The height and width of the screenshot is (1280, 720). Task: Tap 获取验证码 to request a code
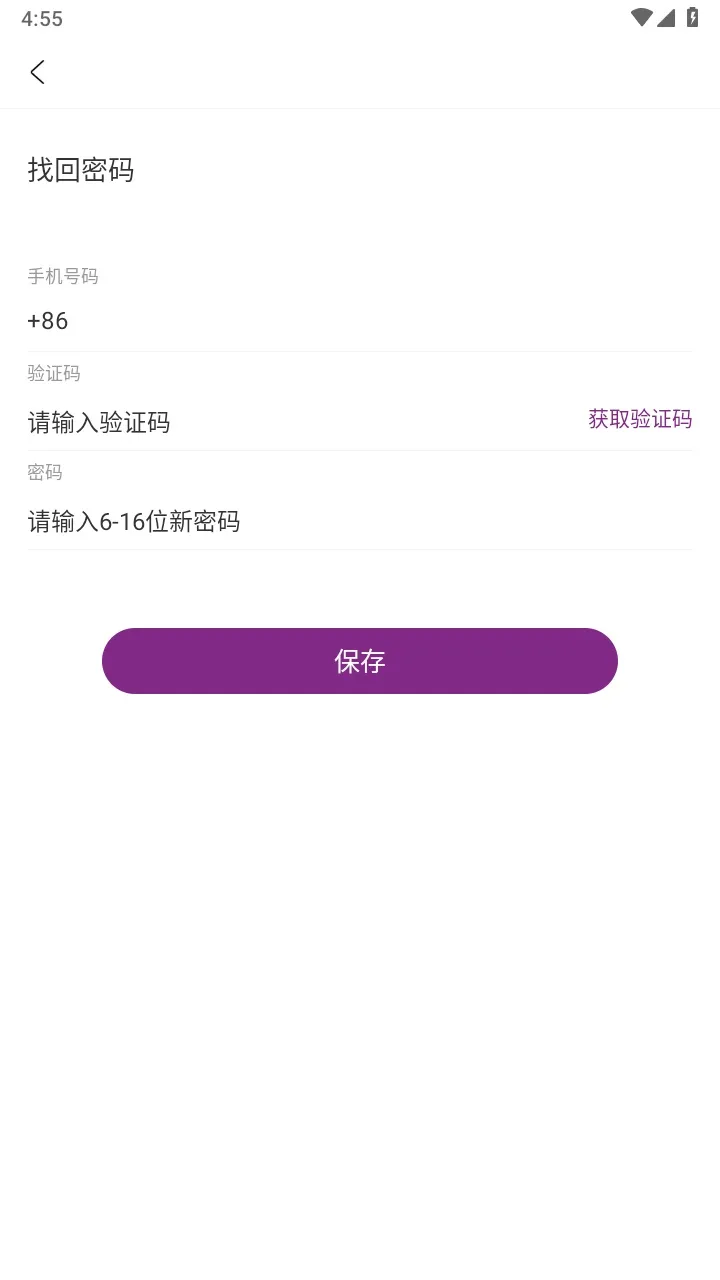(x=640, y=419)
